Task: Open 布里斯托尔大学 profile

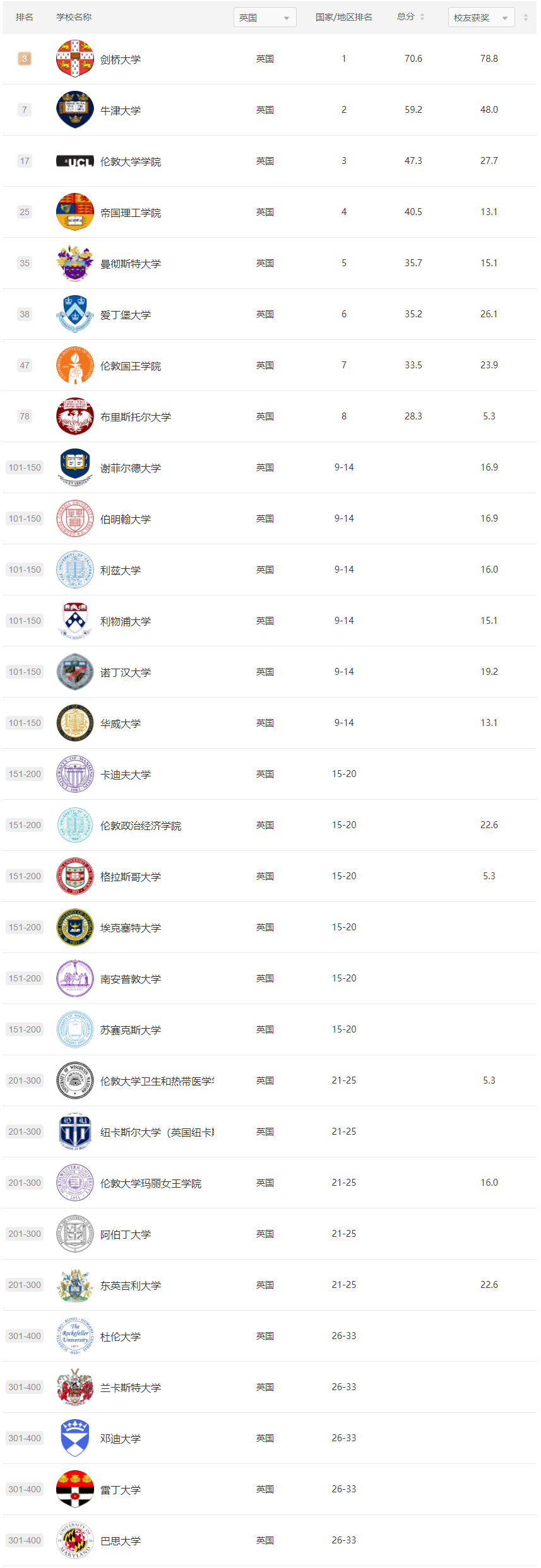Action: pos(136,417)
